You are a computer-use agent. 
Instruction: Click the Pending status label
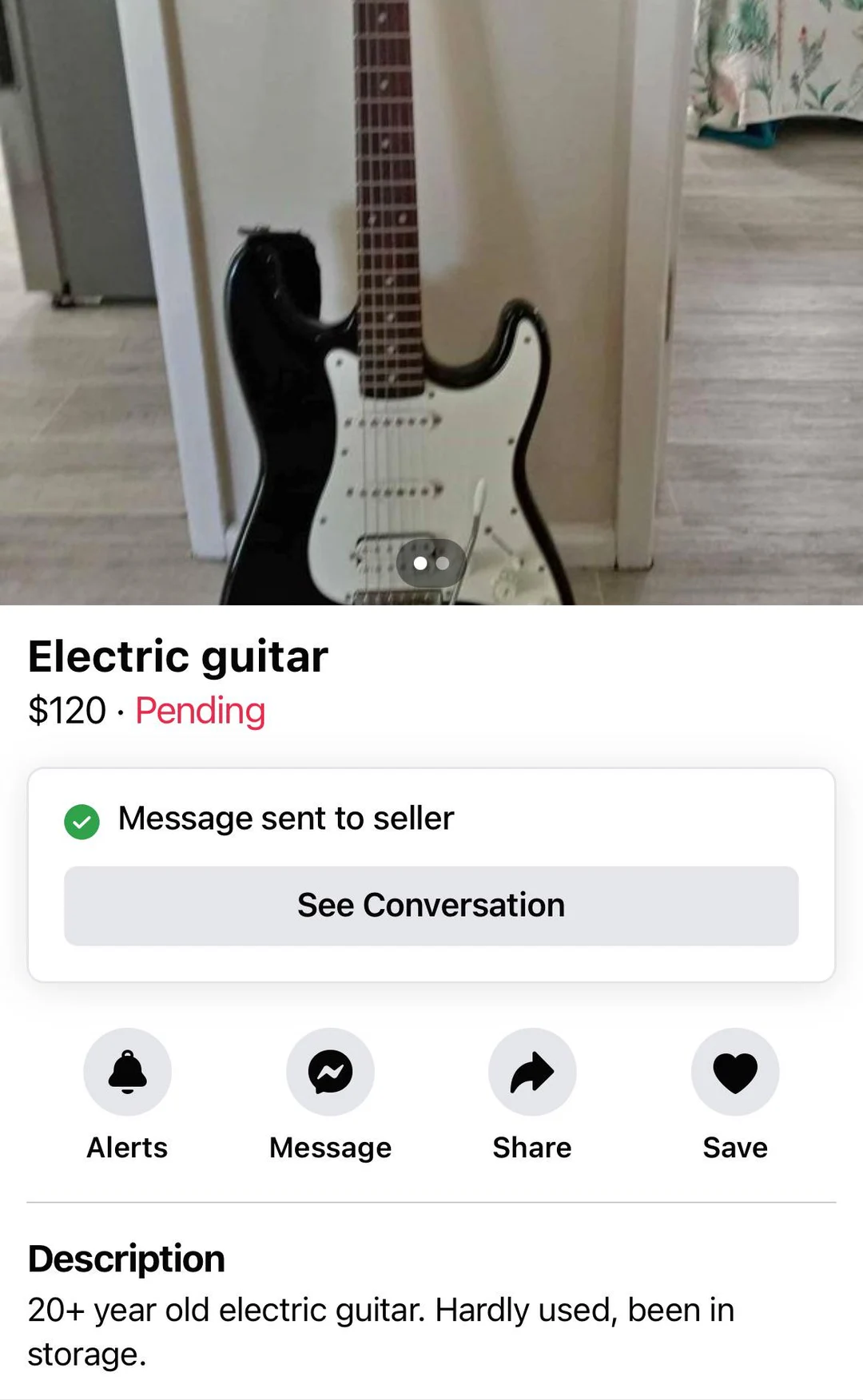click(x=199, y=710)
